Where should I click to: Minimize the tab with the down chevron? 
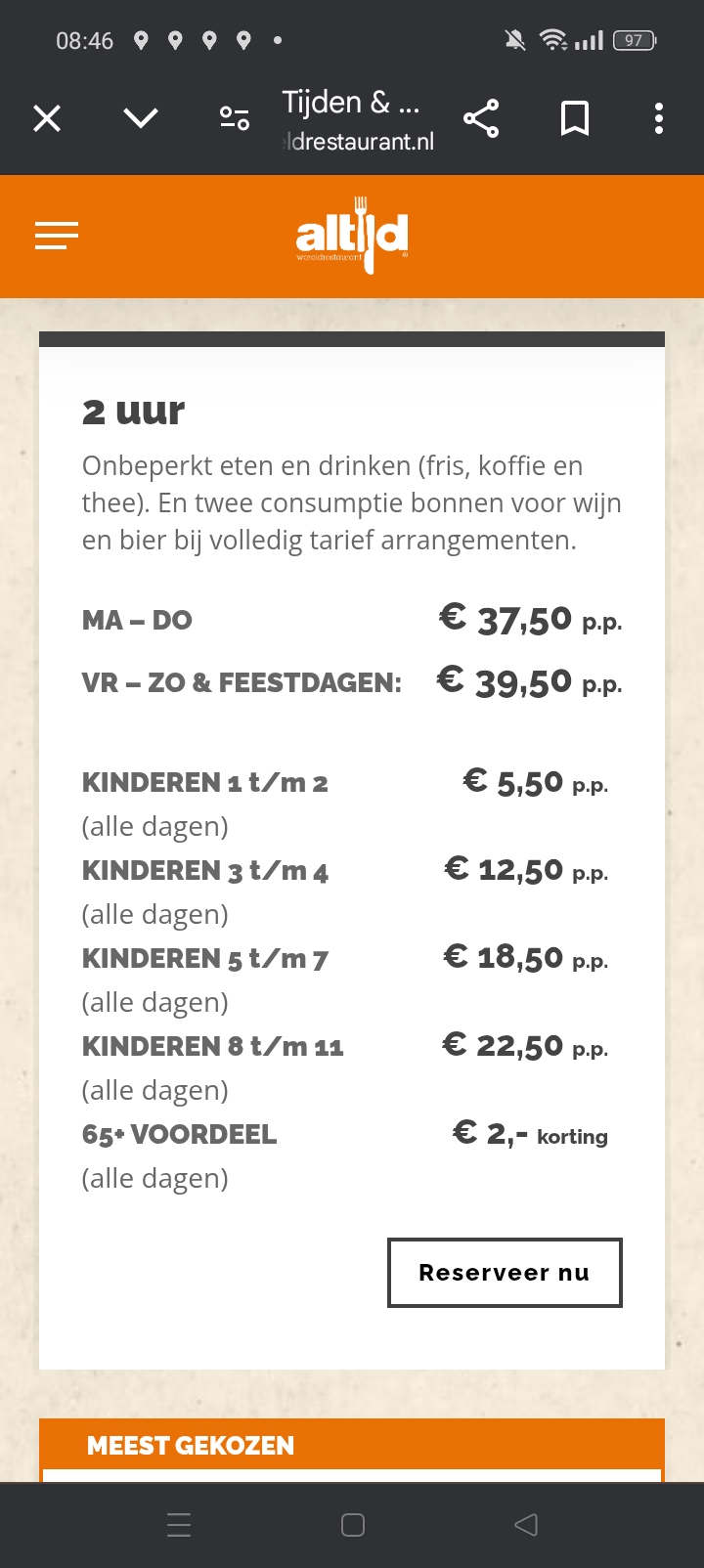141,119
